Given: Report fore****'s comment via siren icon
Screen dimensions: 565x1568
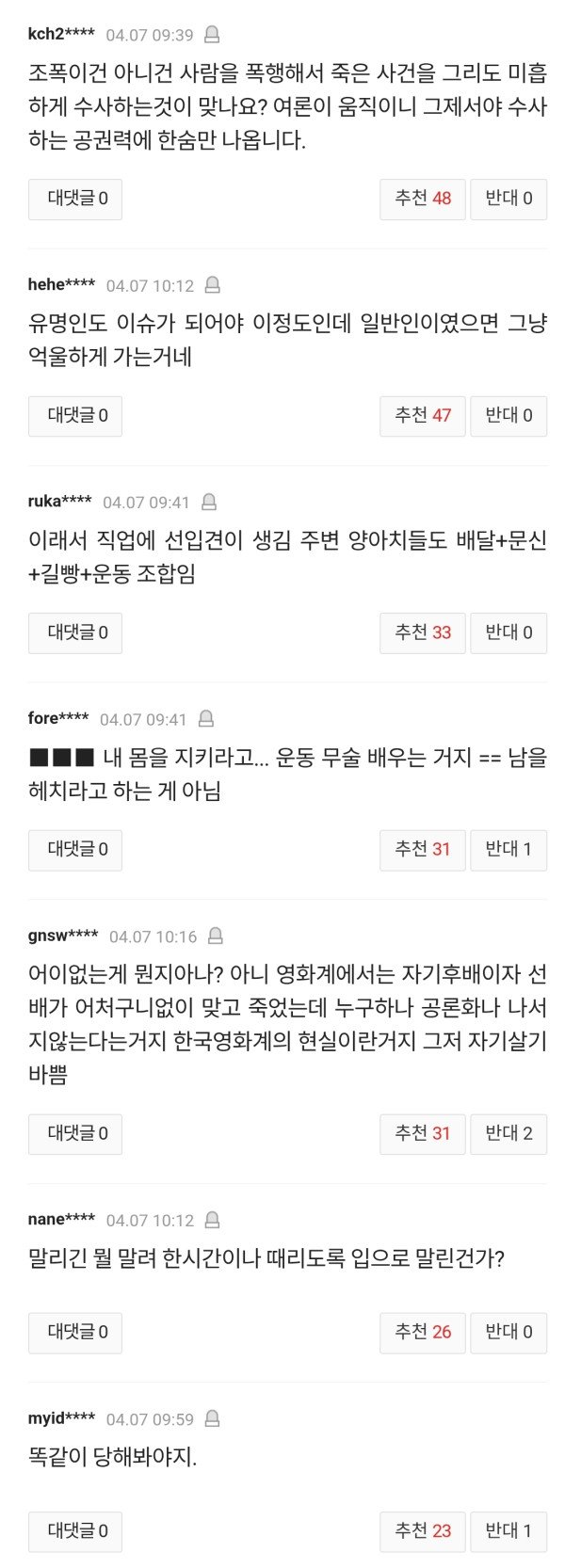Looking at the screenshot, I should pos(206,719).
